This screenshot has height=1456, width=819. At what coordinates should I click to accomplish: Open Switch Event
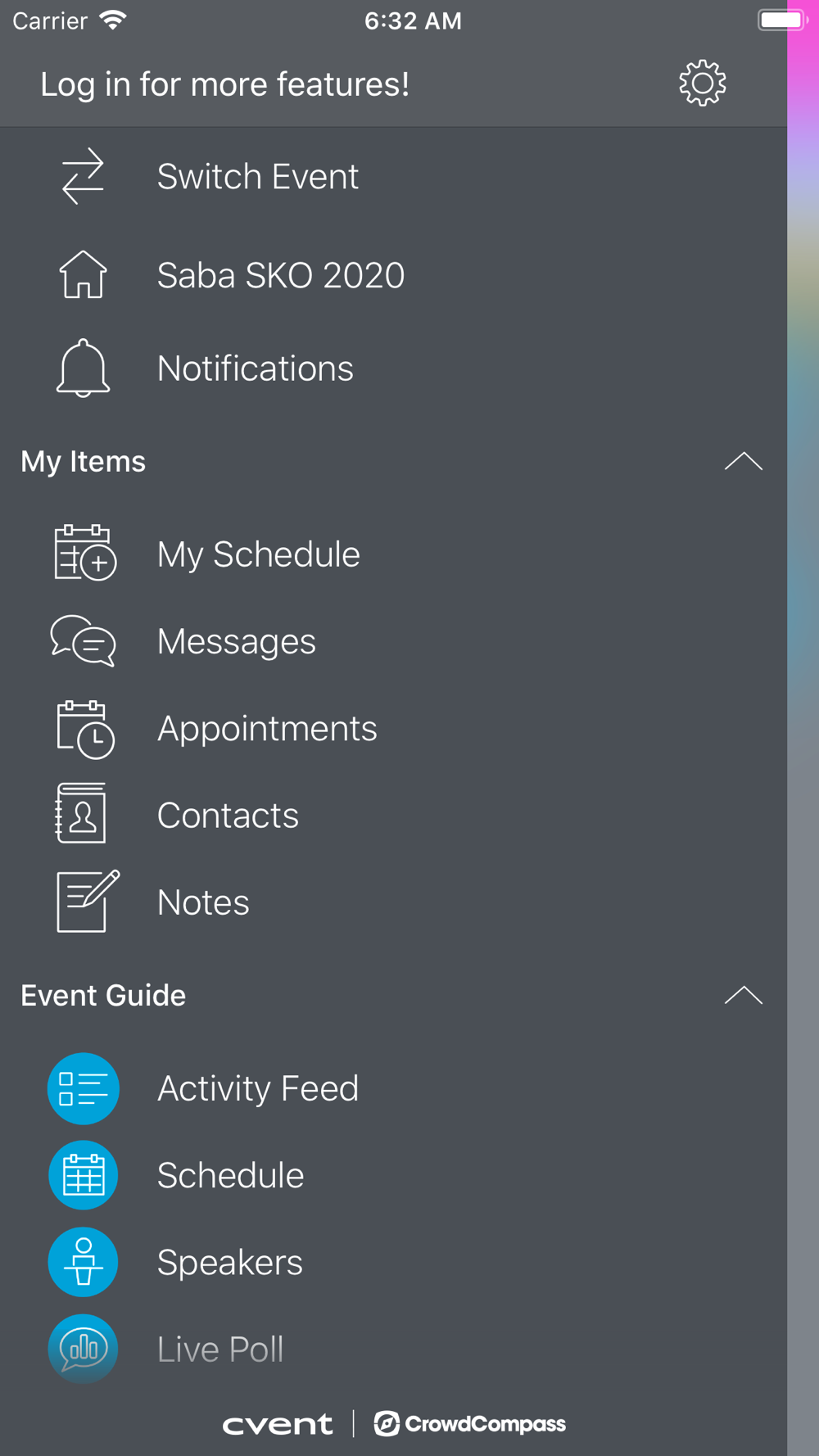click(x=393, y=177)
